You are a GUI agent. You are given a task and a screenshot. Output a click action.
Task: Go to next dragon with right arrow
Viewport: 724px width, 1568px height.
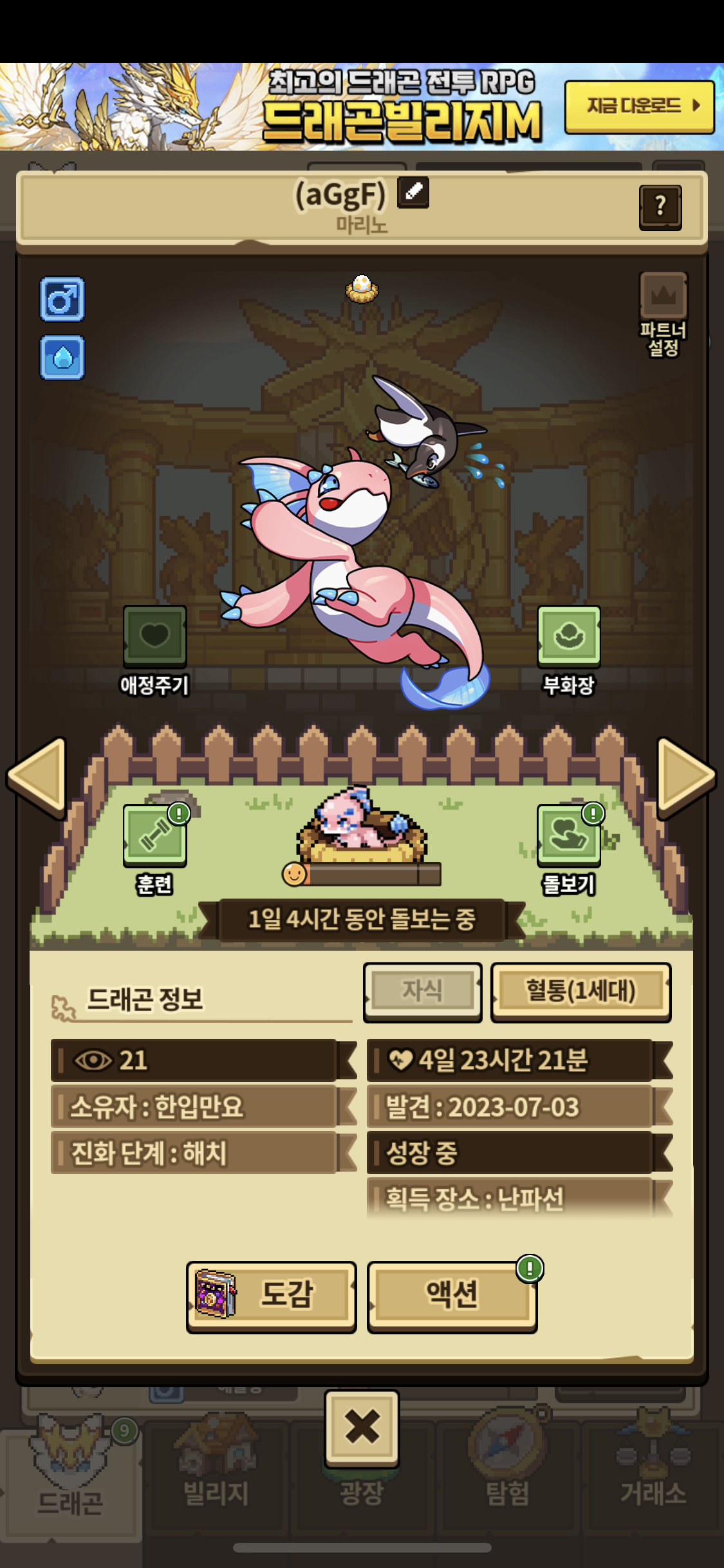click(687, 778)
